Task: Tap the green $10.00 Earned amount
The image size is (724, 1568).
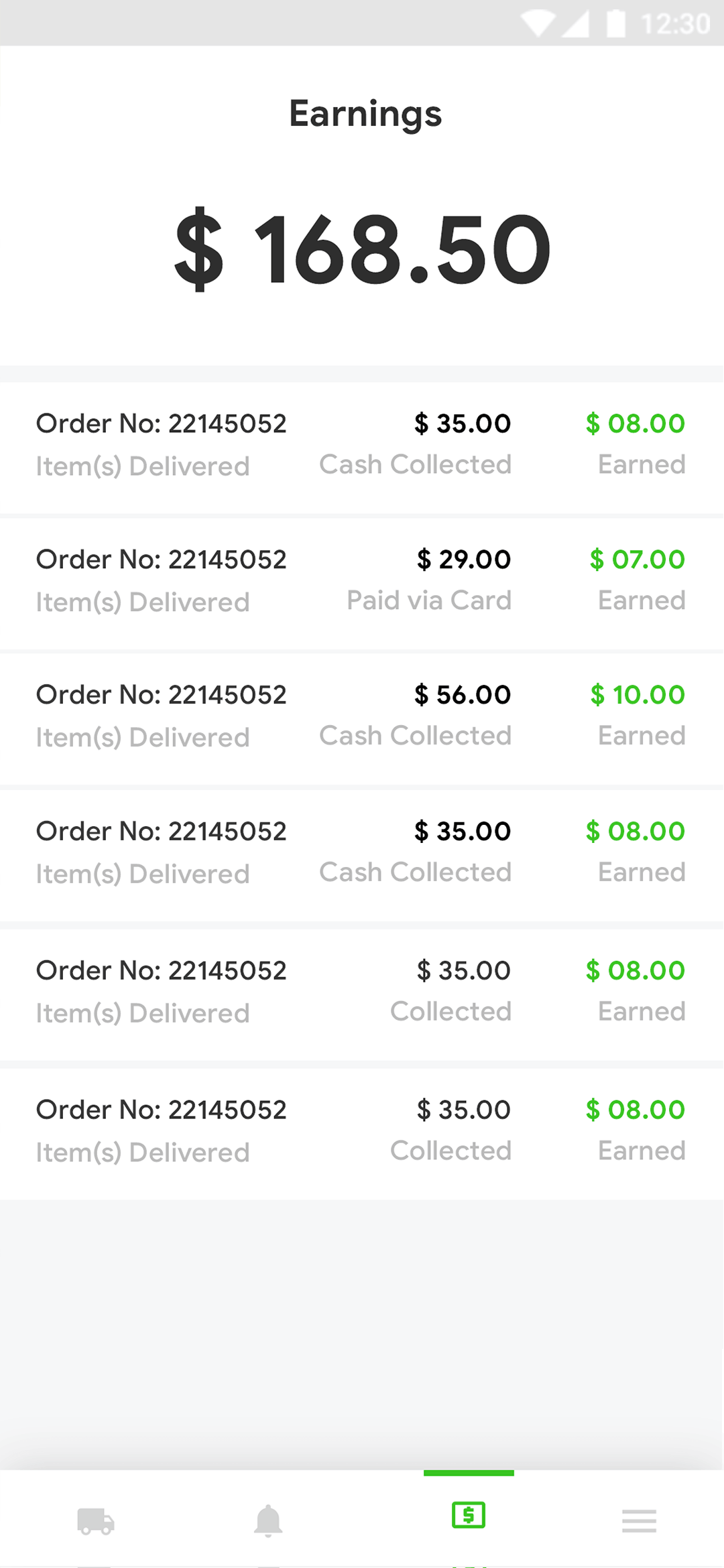Action: click(x=636, y=695)
